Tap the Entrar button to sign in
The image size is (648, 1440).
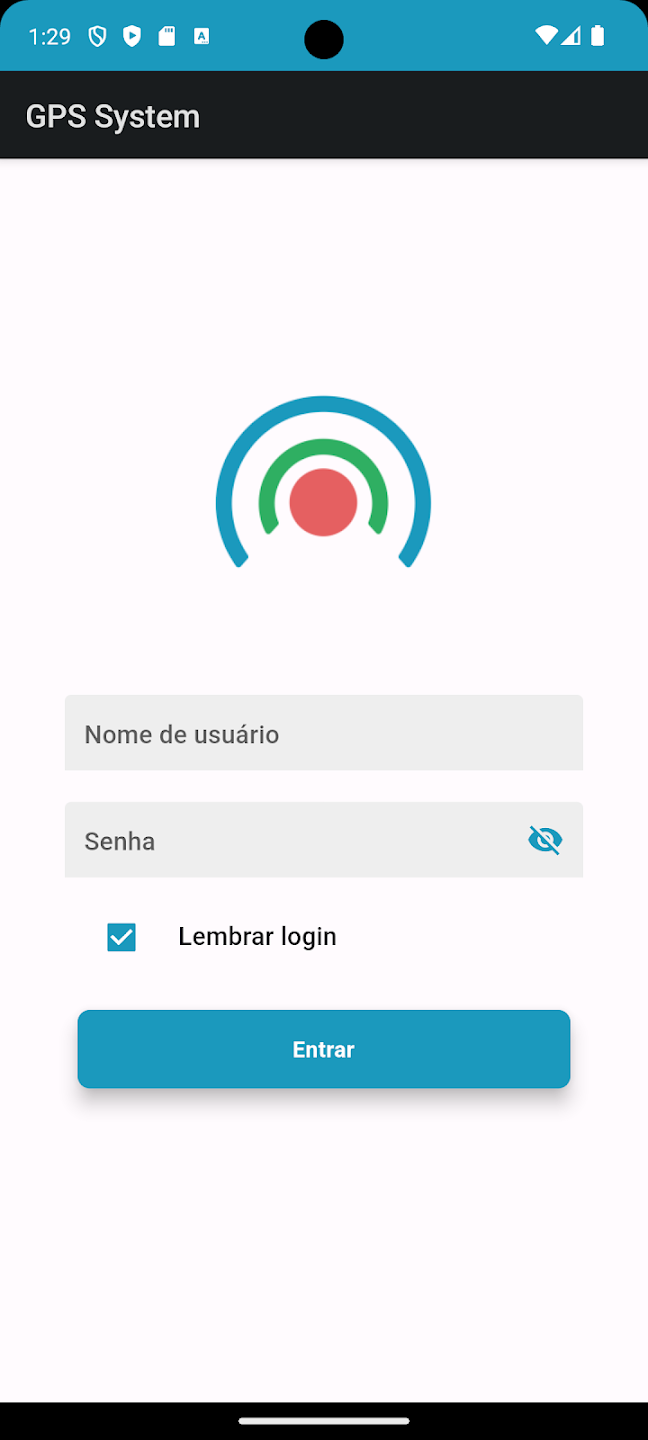tap(323, 1049)
